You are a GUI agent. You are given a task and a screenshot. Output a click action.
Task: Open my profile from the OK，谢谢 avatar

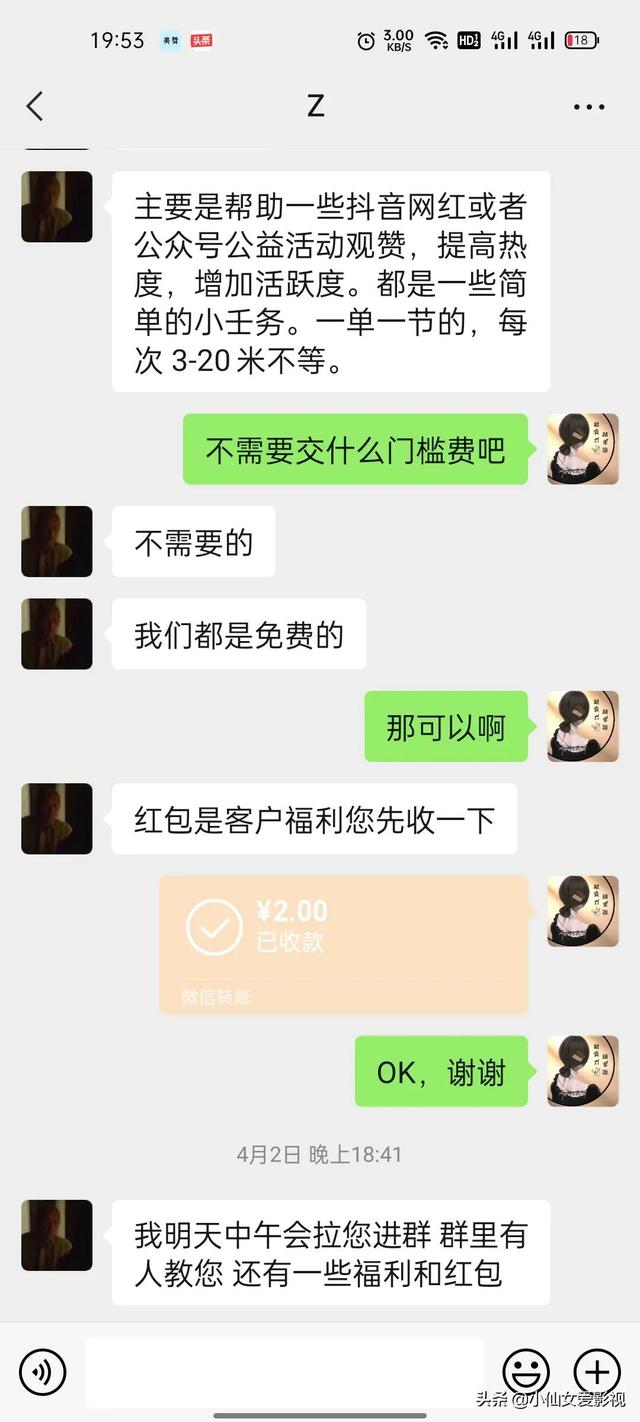click(582, 1071)
